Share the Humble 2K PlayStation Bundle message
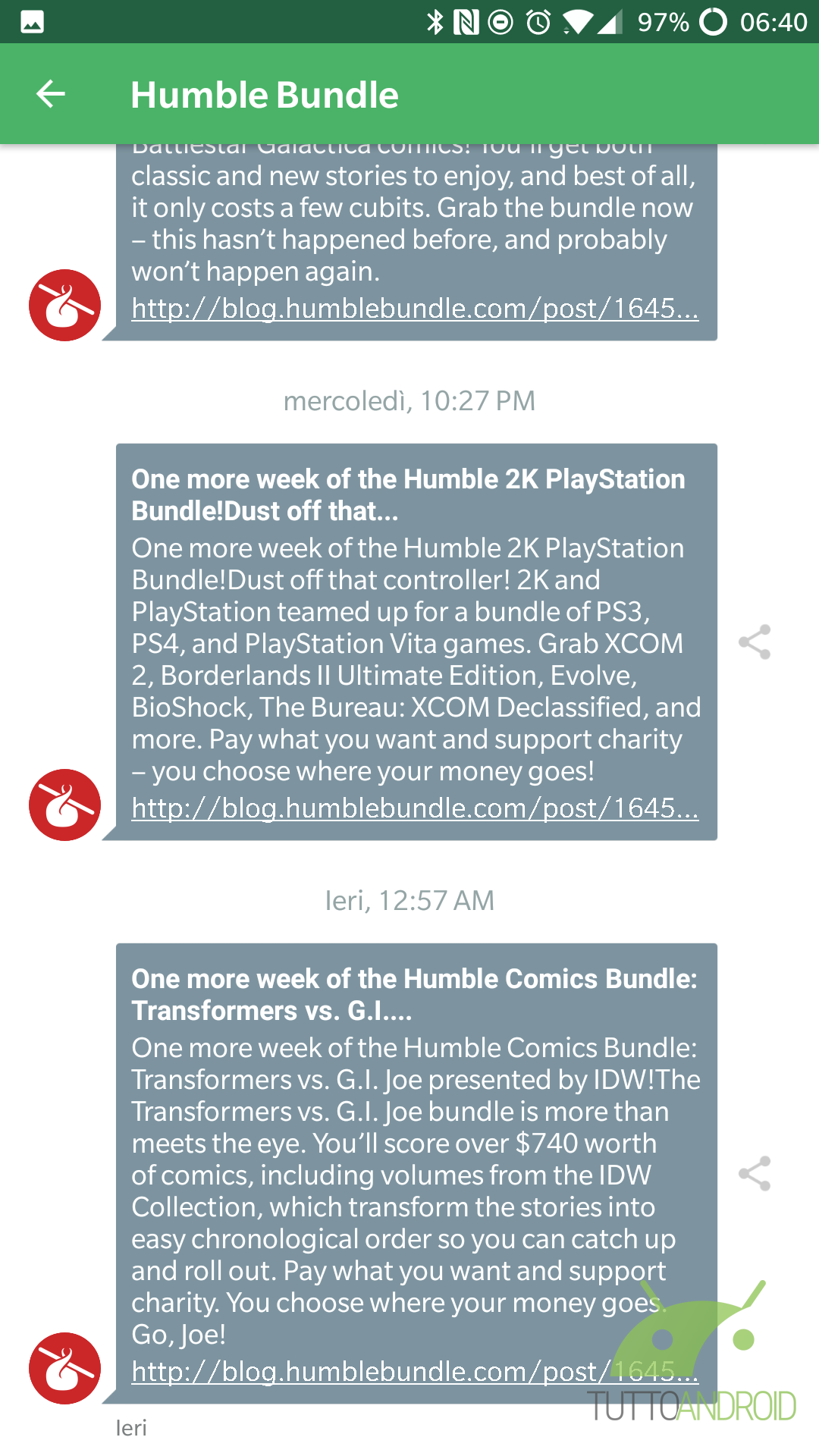The image size is (819, 1456). click(755, 642)
